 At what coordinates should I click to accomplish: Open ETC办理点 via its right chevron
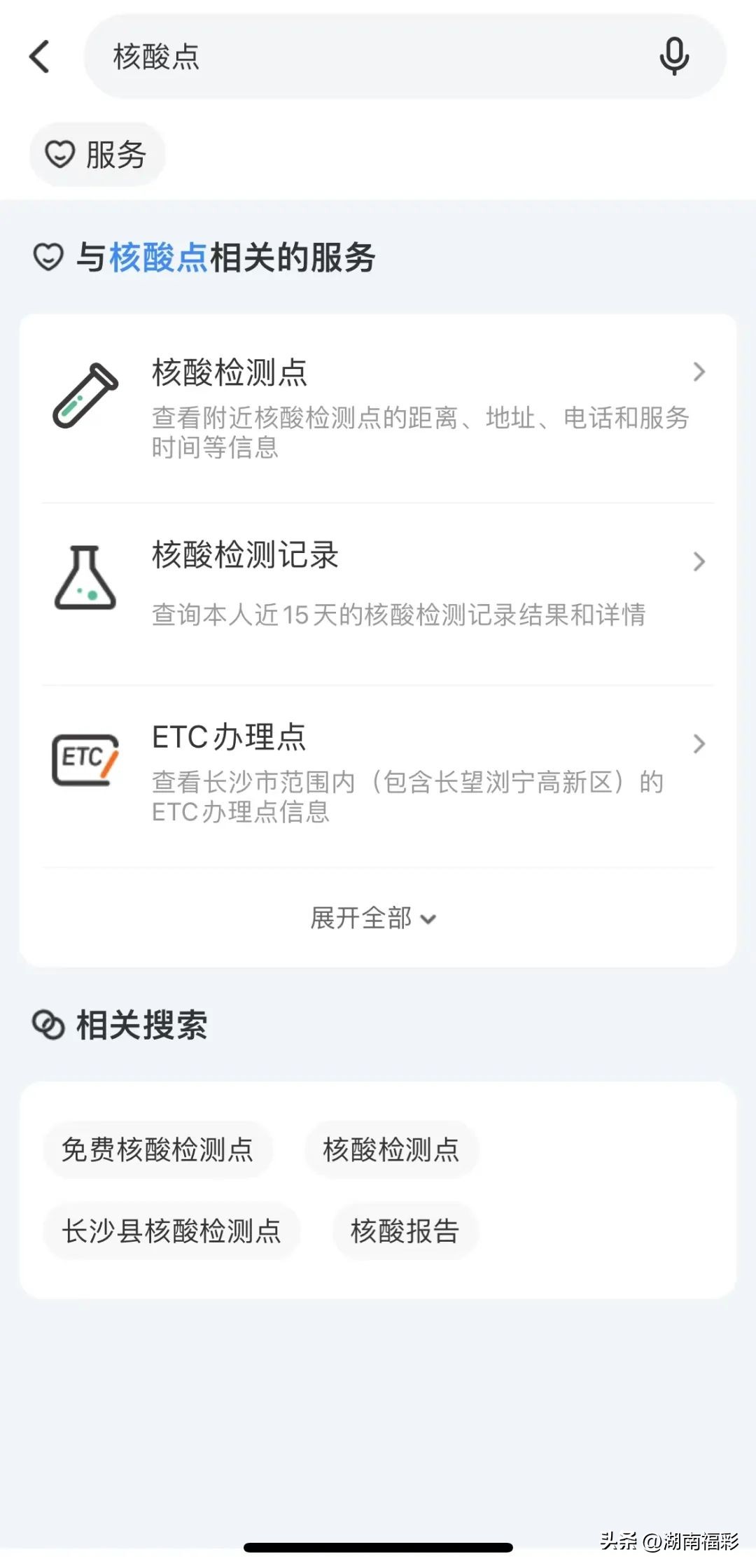click(x=699, y=743)
